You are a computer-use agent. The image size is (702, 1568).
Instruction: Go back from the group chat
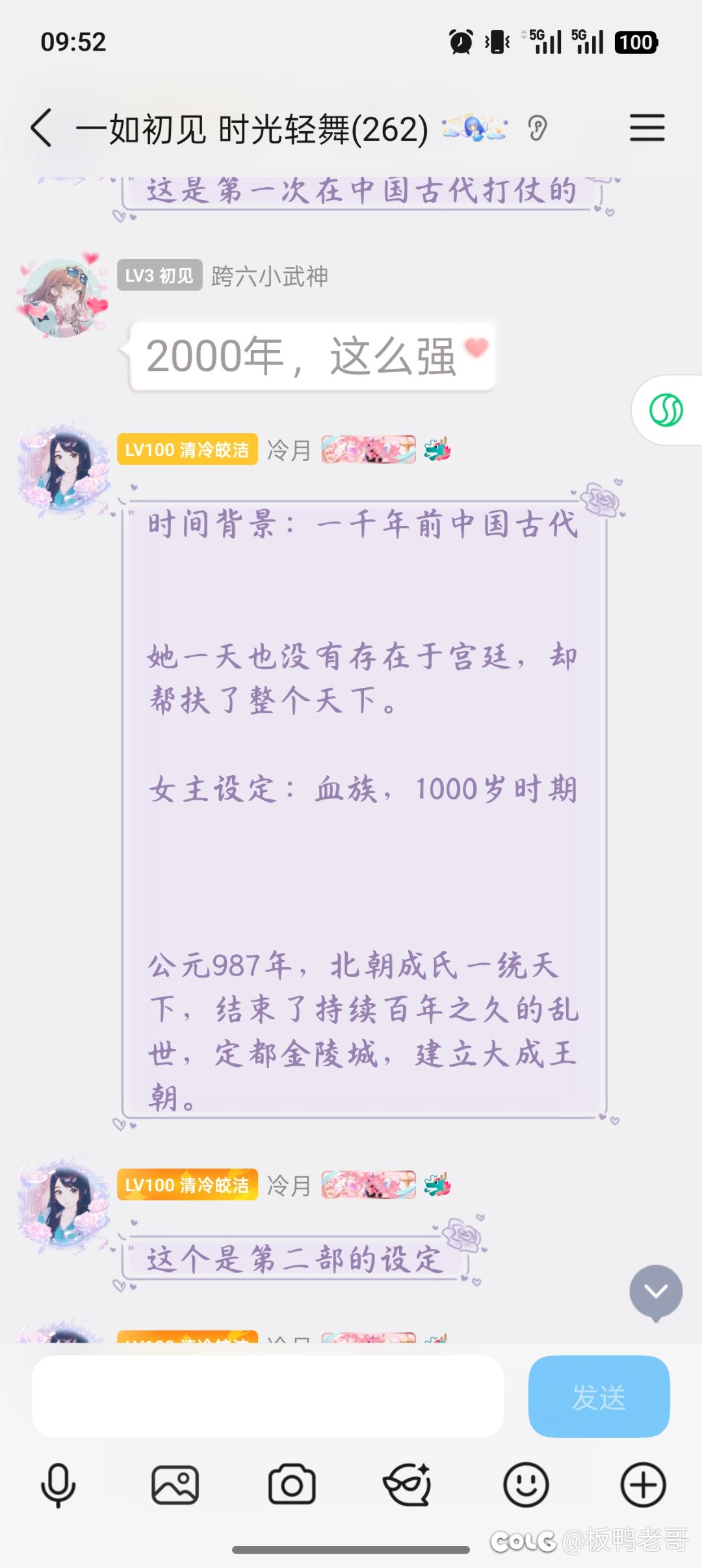point(42,128)
